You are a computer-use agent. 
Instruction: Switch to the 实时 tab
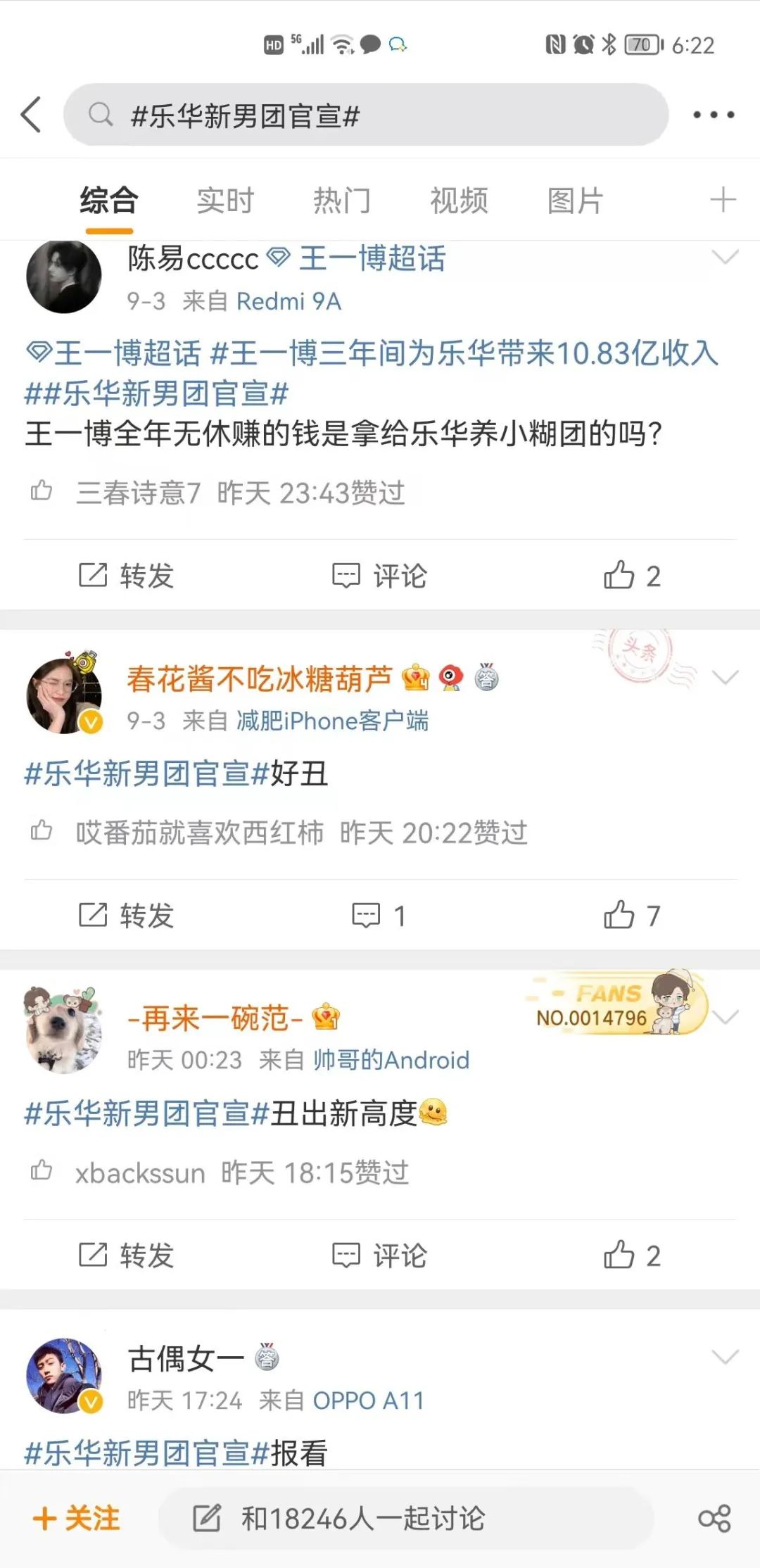coord(224,201)
